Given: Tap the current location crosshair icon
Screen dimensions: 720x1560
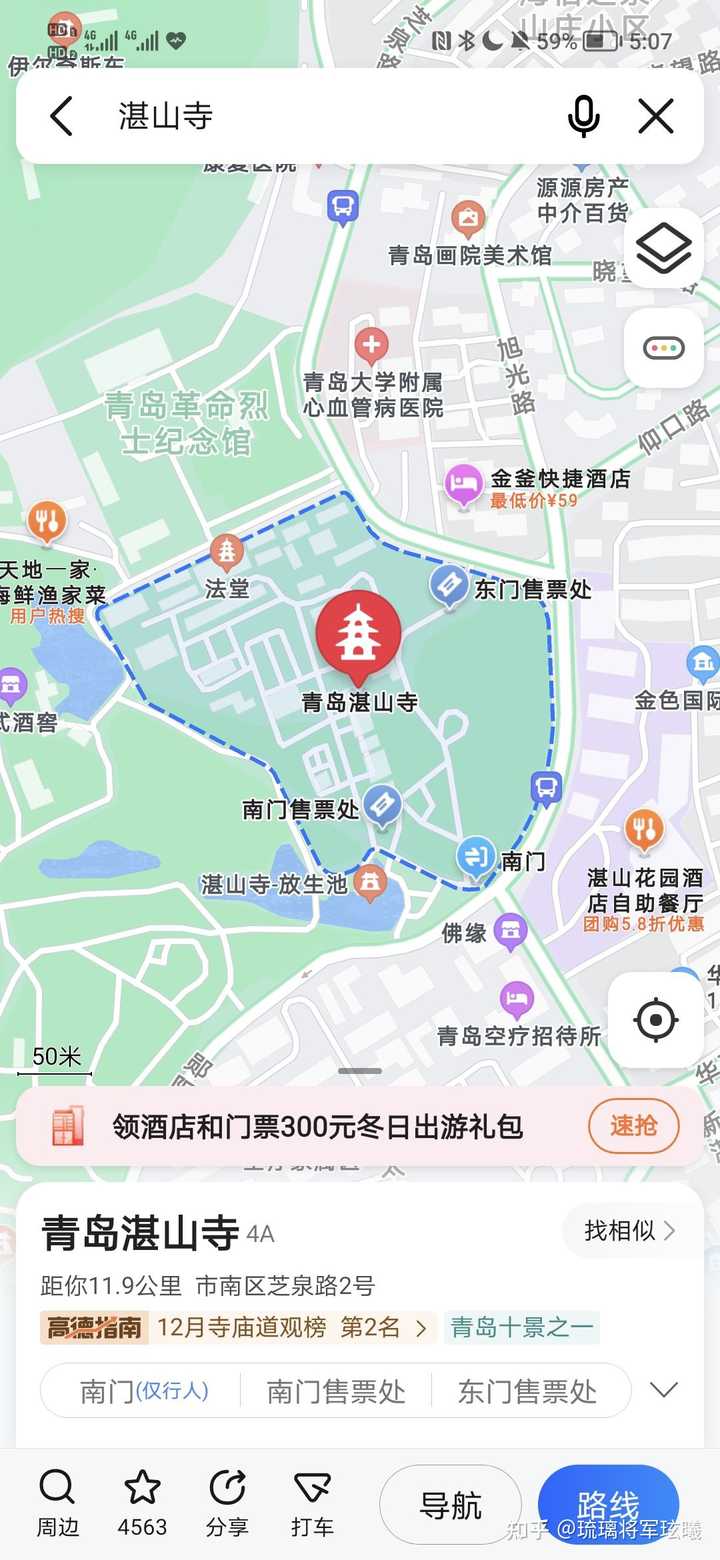Looking at the screenshot, I should (655, 1019).
